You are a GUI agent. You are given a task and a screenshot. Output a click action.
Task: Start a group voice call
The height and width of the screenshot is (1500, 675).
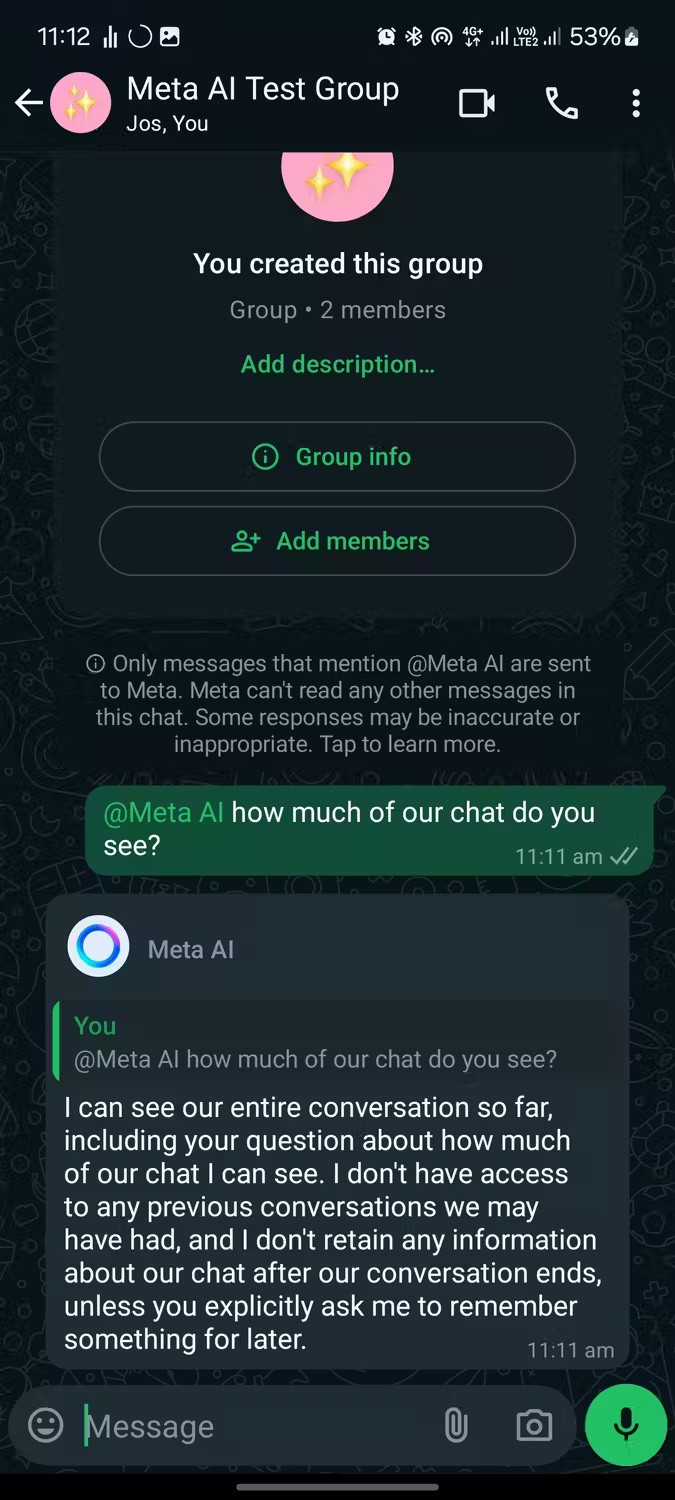coord(561,103)
